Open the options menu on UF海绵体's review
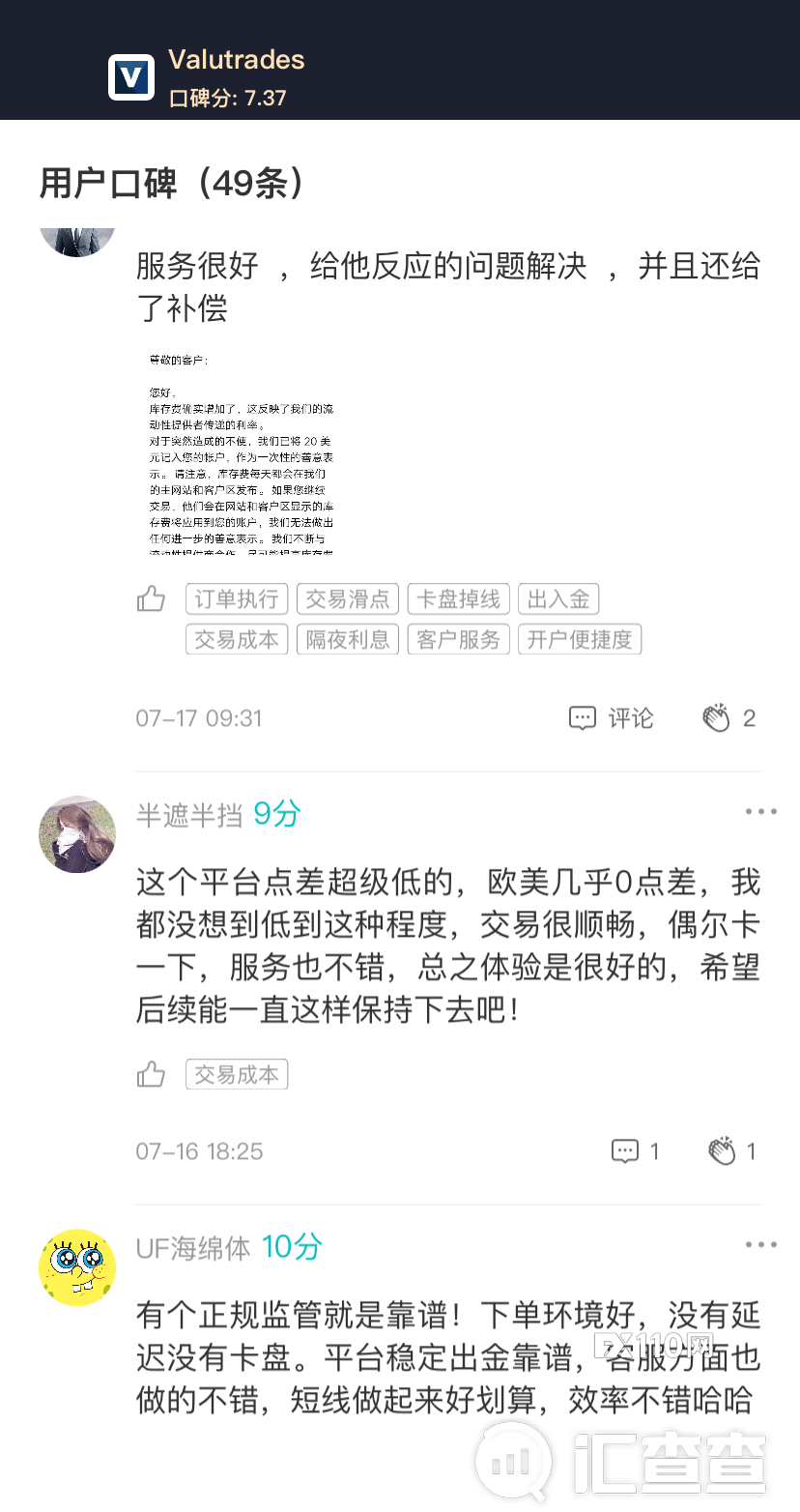Image resolution: width=800 pixels, height=1512 pixels. coord(760,1244)
